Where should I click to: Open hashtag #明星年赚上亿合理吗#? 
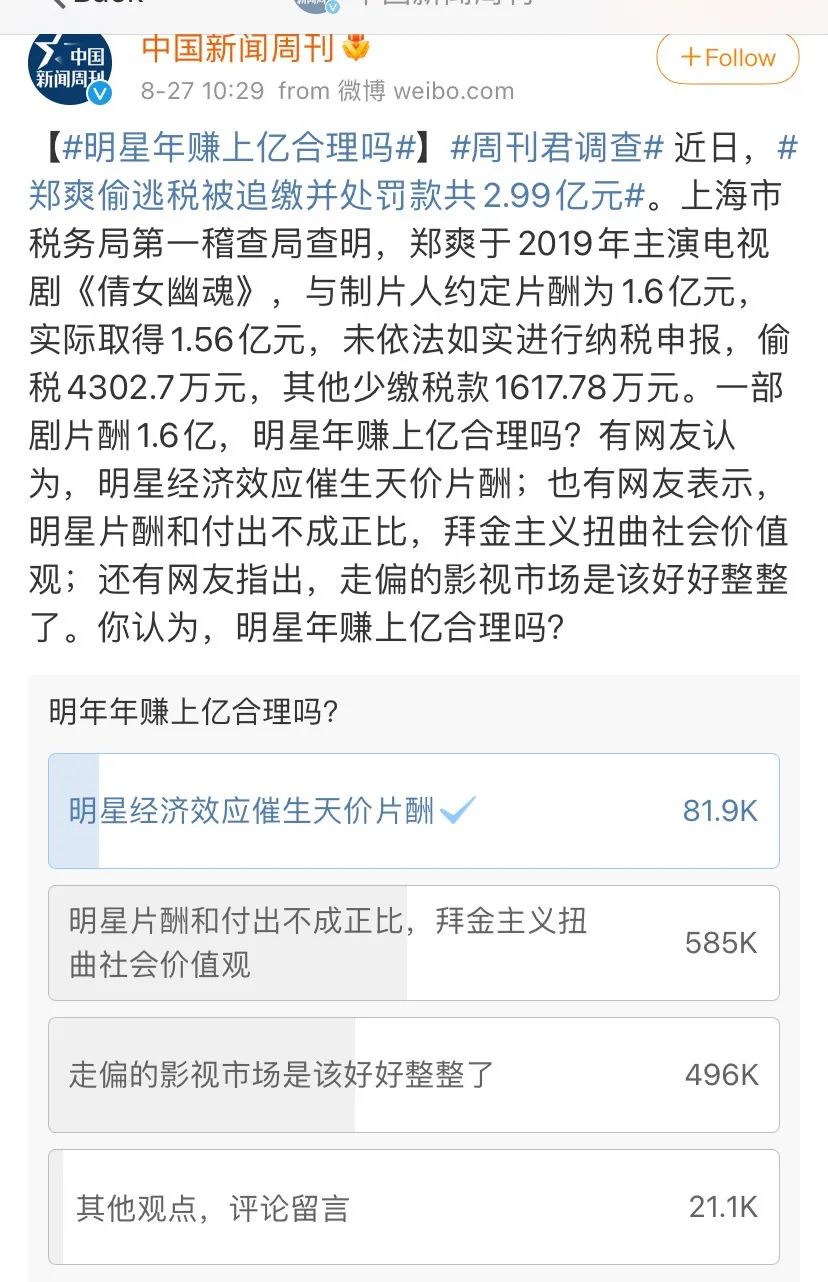point(238,148)
